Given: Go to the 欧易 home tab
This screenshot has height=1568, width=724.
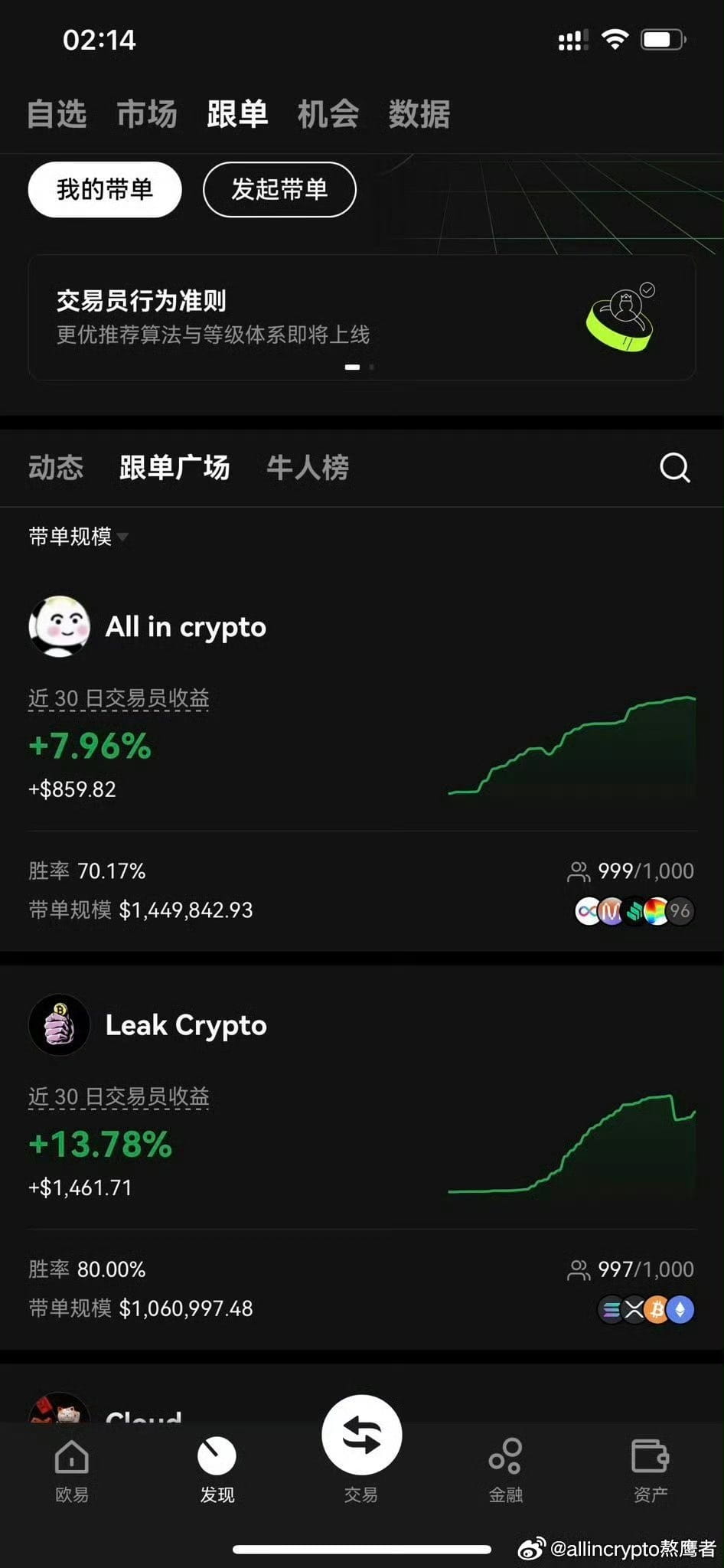Looking at the screenshot, I should (x=72, y=1471).
